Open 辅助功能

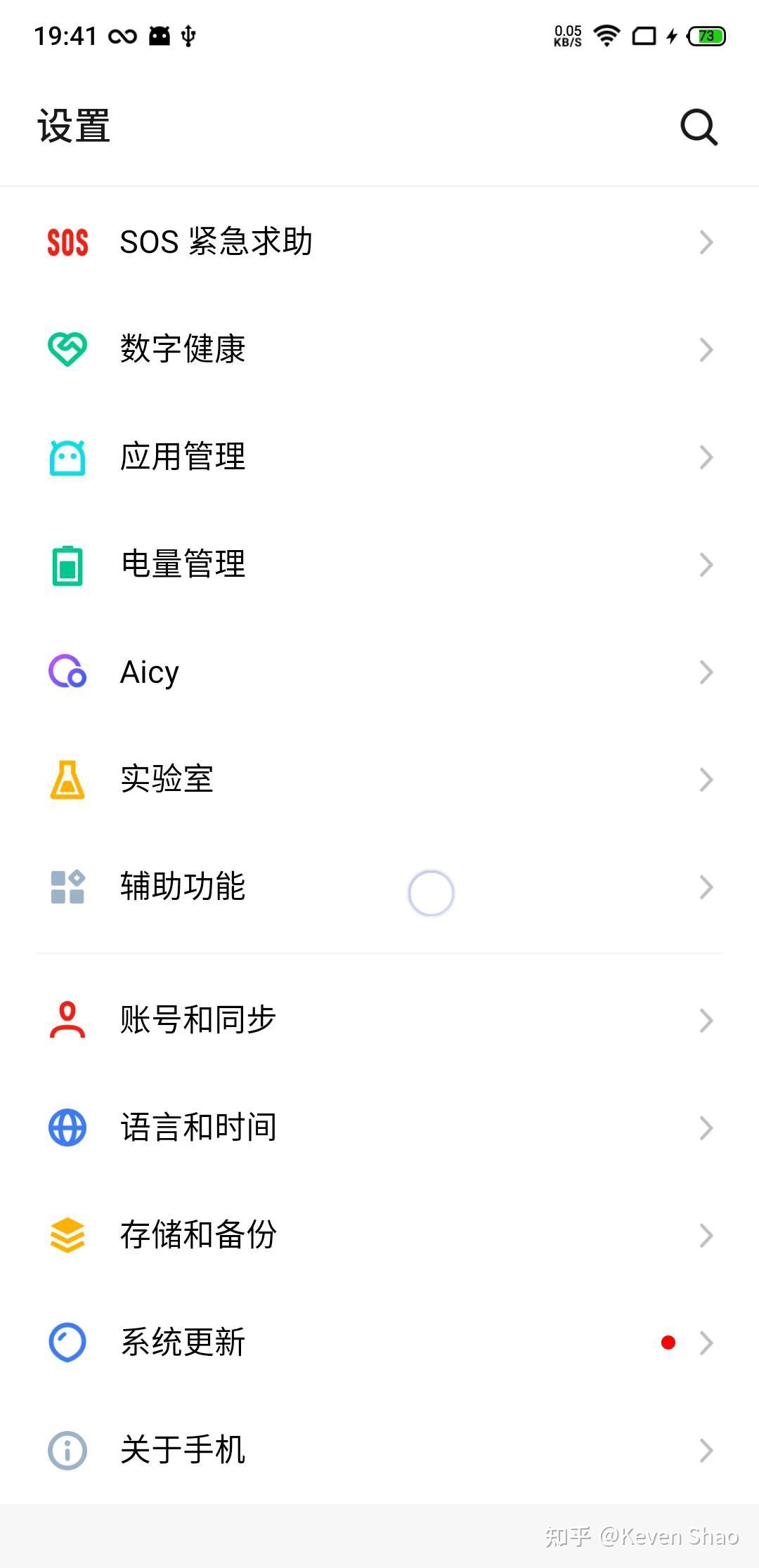183,887
